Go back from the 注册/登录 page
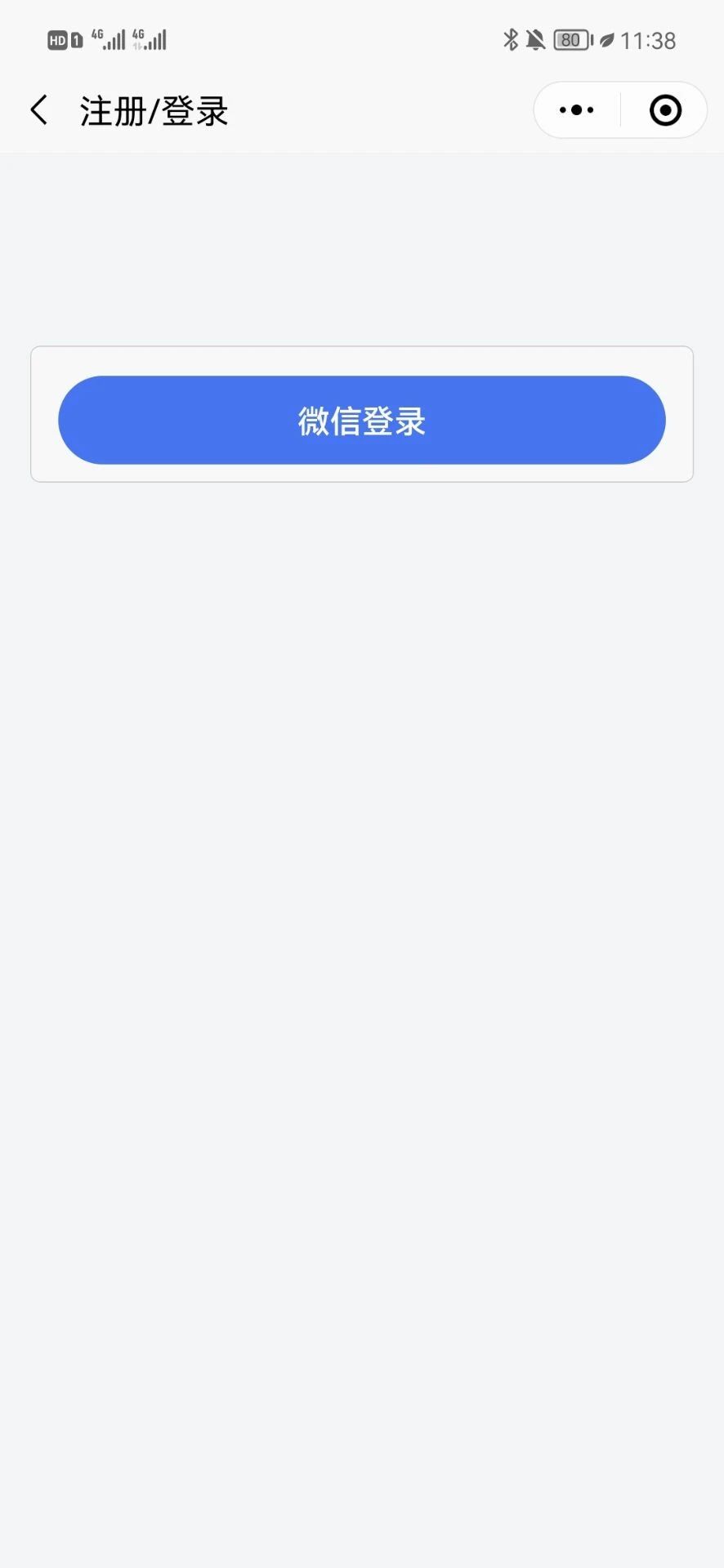 pos(38,110)
